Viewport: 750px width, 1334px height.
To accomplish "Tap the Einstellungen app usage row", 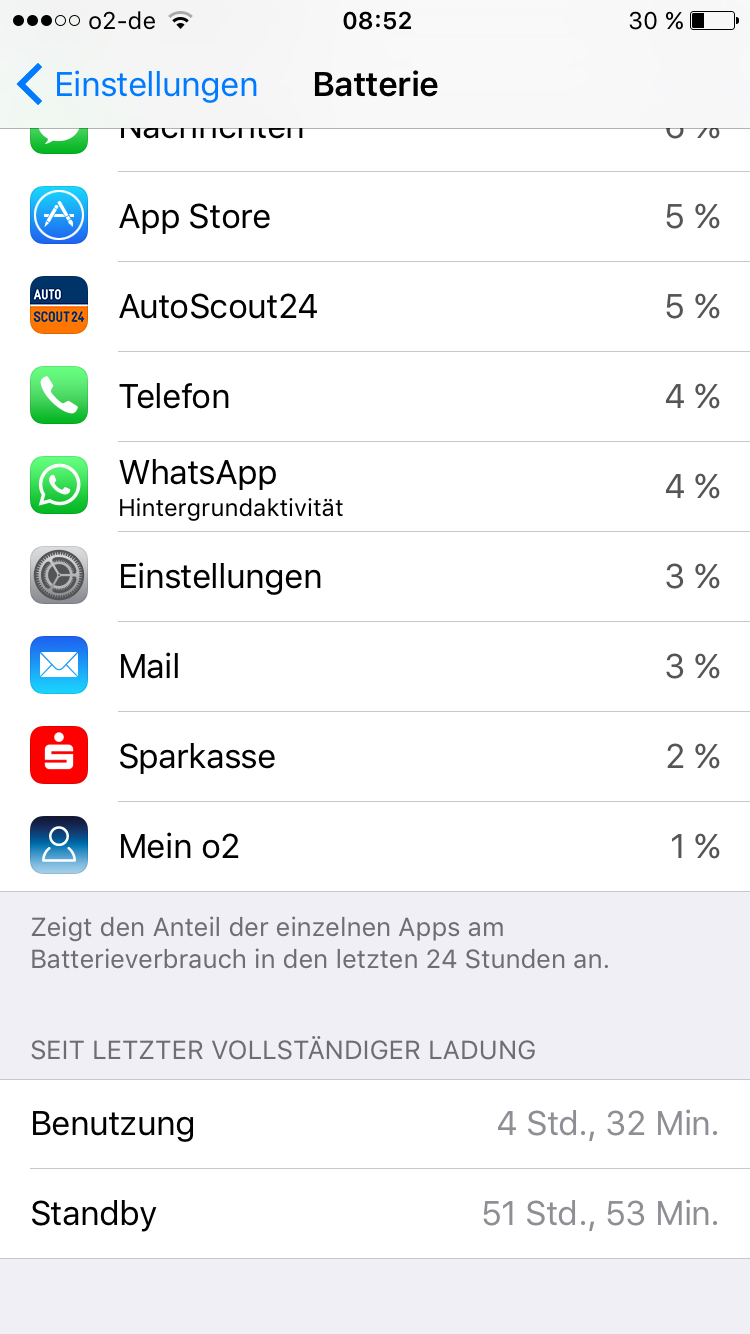I will [375, 577].
